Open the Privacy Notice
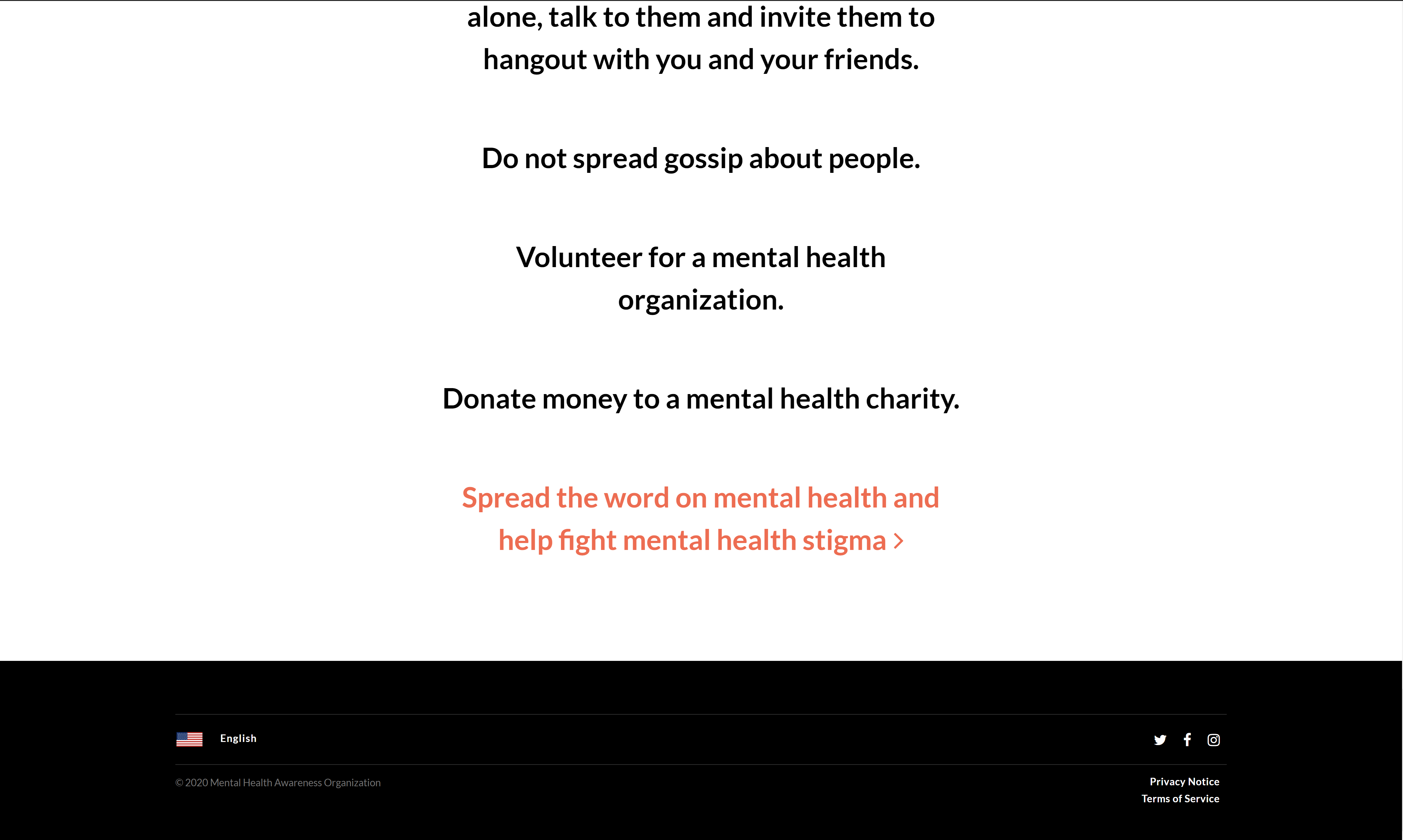1403x840 pixels. tap(1184, 782)
